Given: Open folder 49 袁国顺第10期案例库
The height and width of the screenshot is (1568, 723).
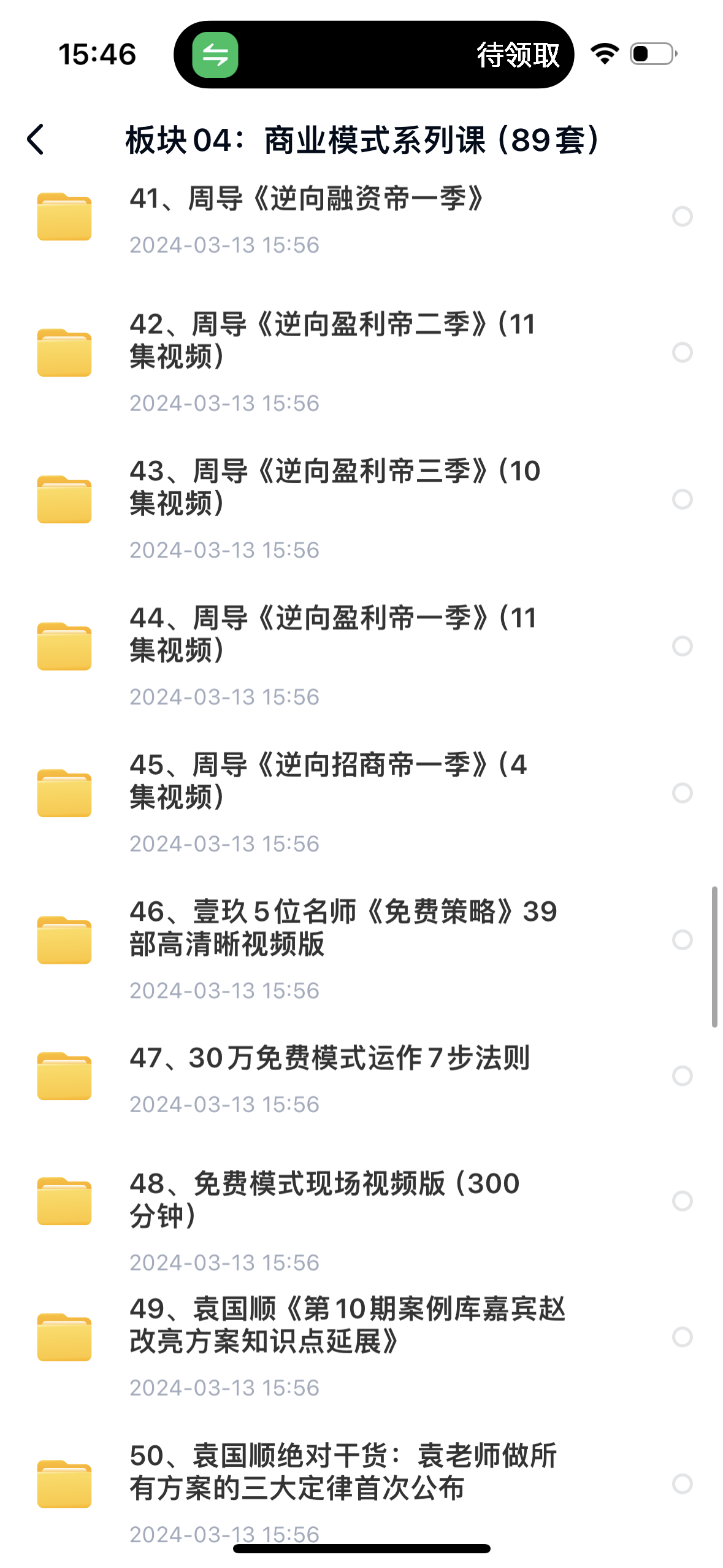Looking at the screenshot, I should (x=346, y=1324).
